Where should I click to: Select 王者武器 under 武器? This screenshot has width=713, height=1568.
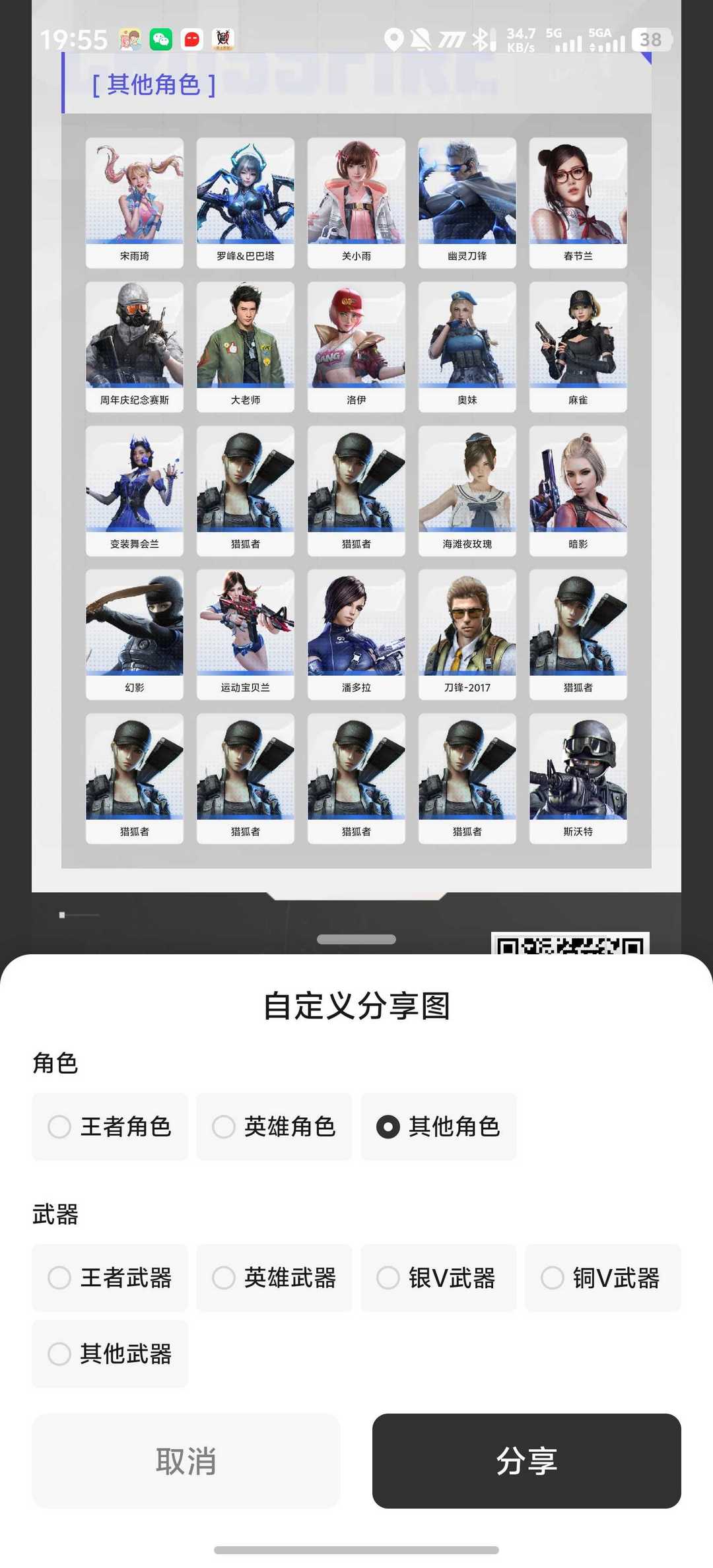tap(110, 1278)
